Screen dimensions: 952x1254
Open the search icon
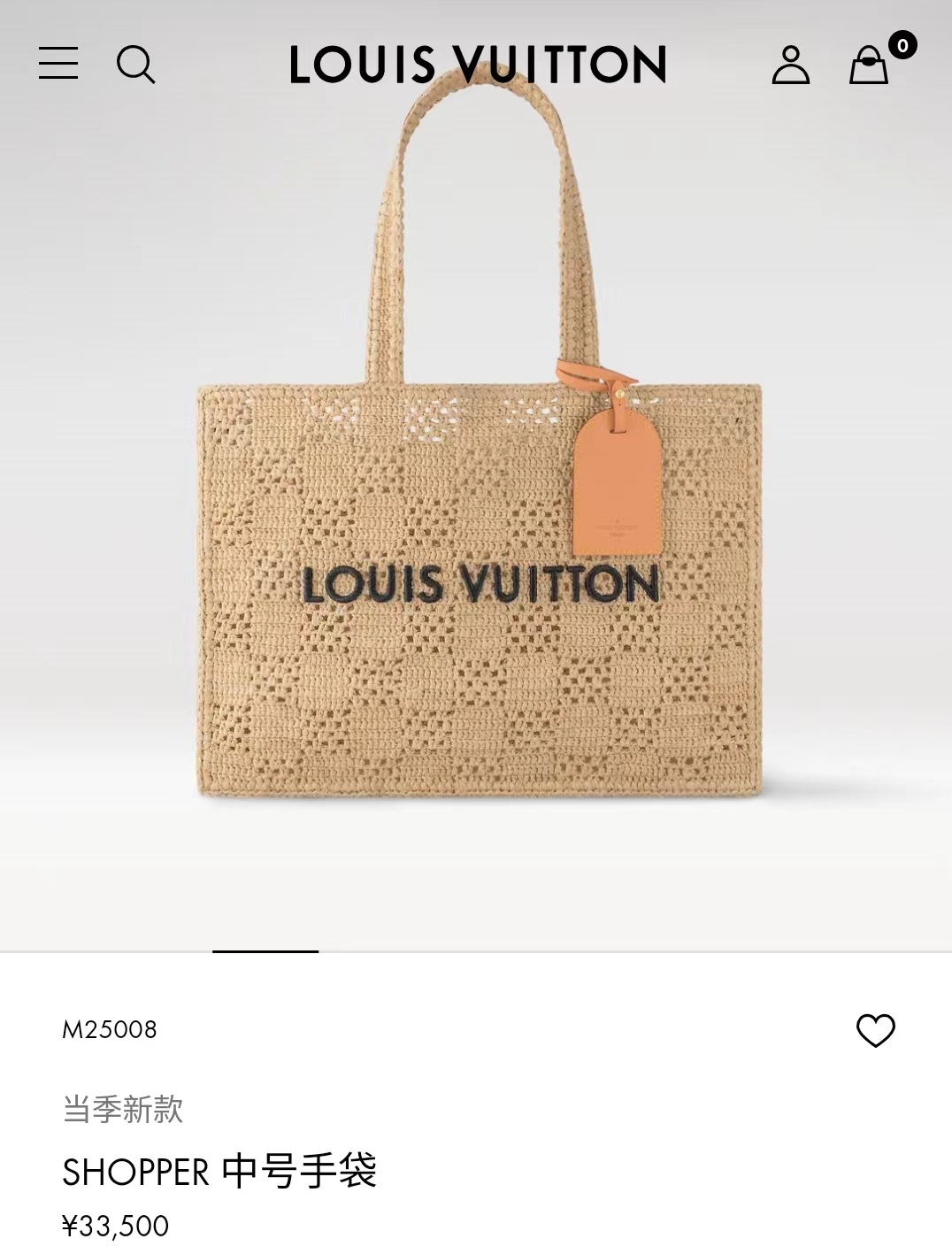point(135,64)
